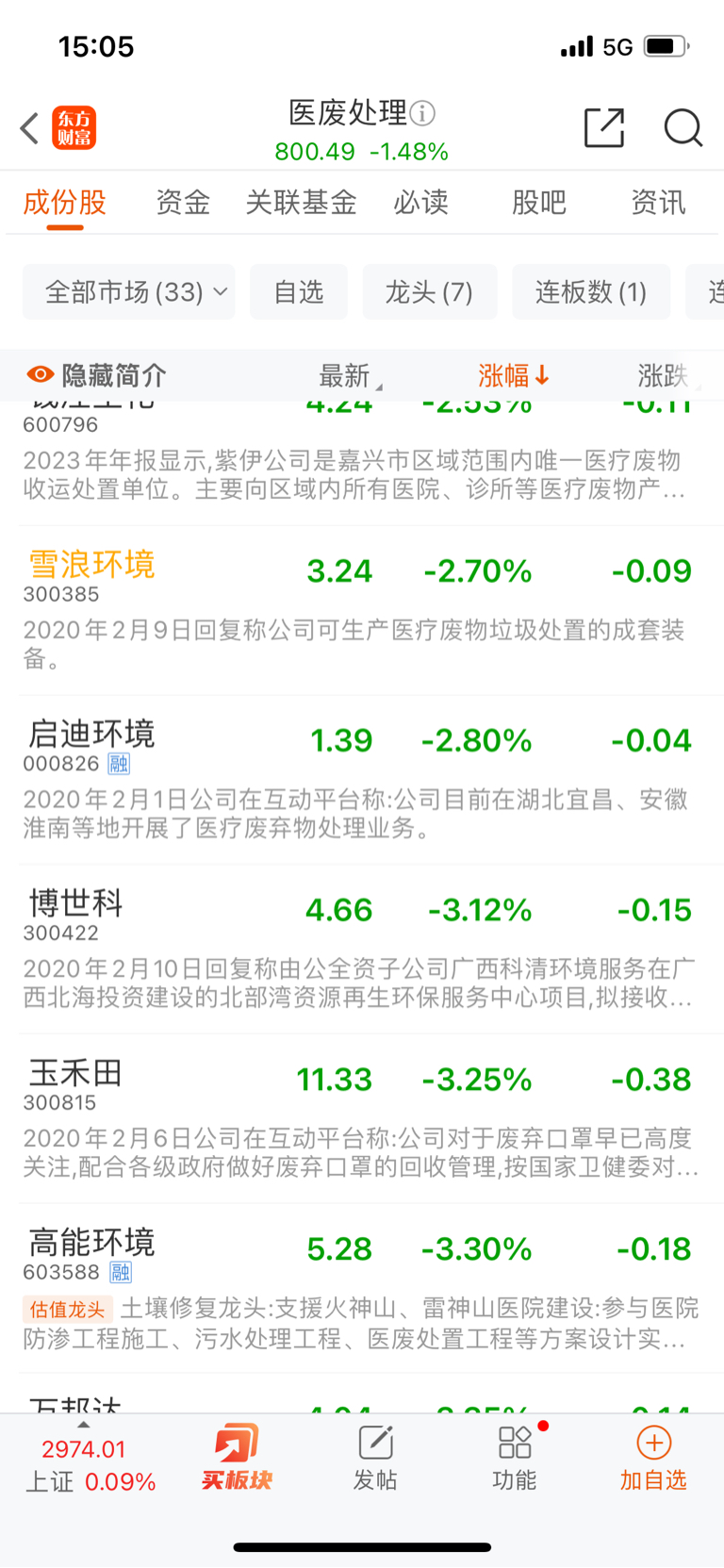Tap 买板块 in bottom bar
The height and width of the screenshot is (1568, 724).
237,1459
